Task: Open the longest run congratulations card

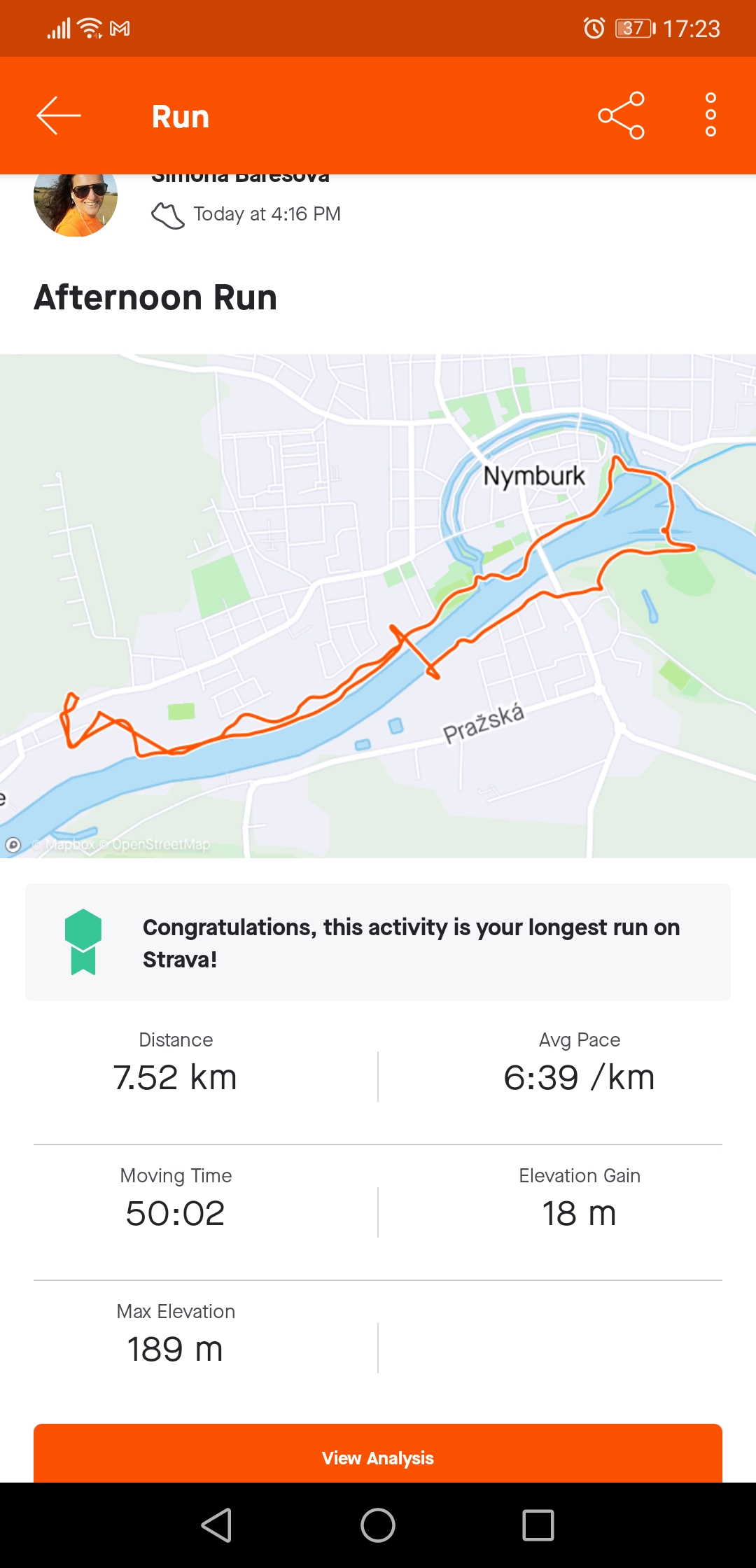Action: click(x=378, y=941)
